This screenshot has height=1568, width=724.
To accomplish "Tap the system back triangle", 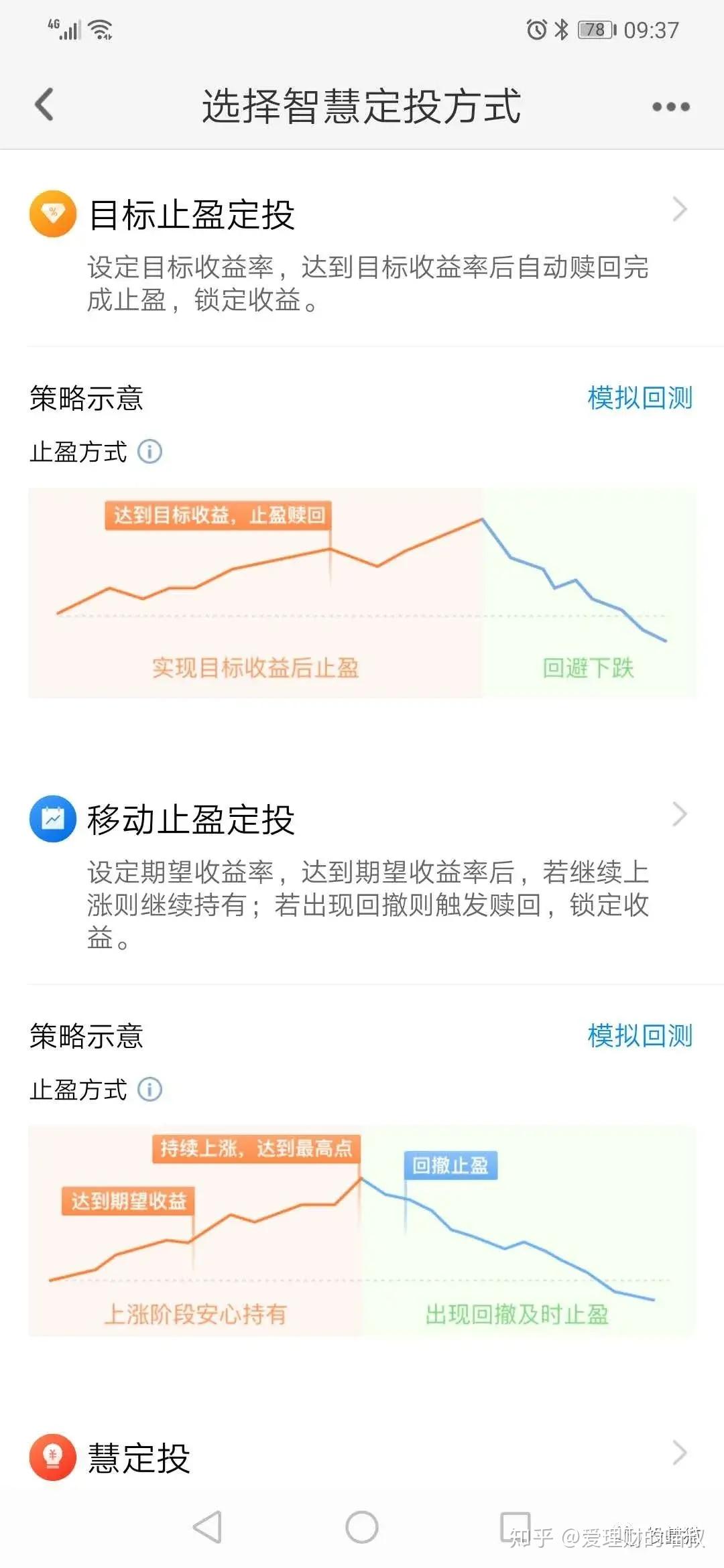I will (208, 1528).
